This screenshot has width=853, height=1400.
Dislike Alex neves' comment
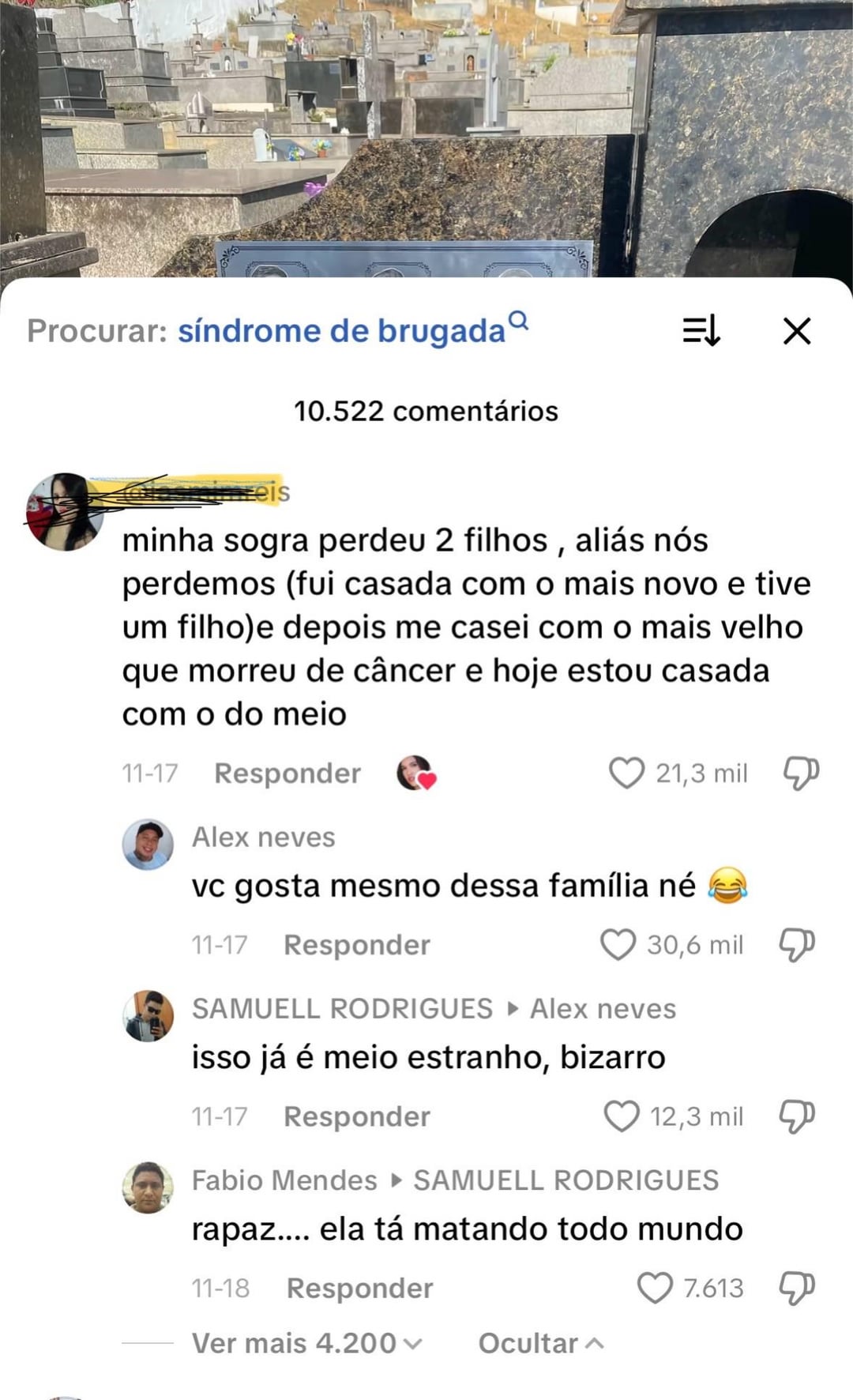(797, 945)
